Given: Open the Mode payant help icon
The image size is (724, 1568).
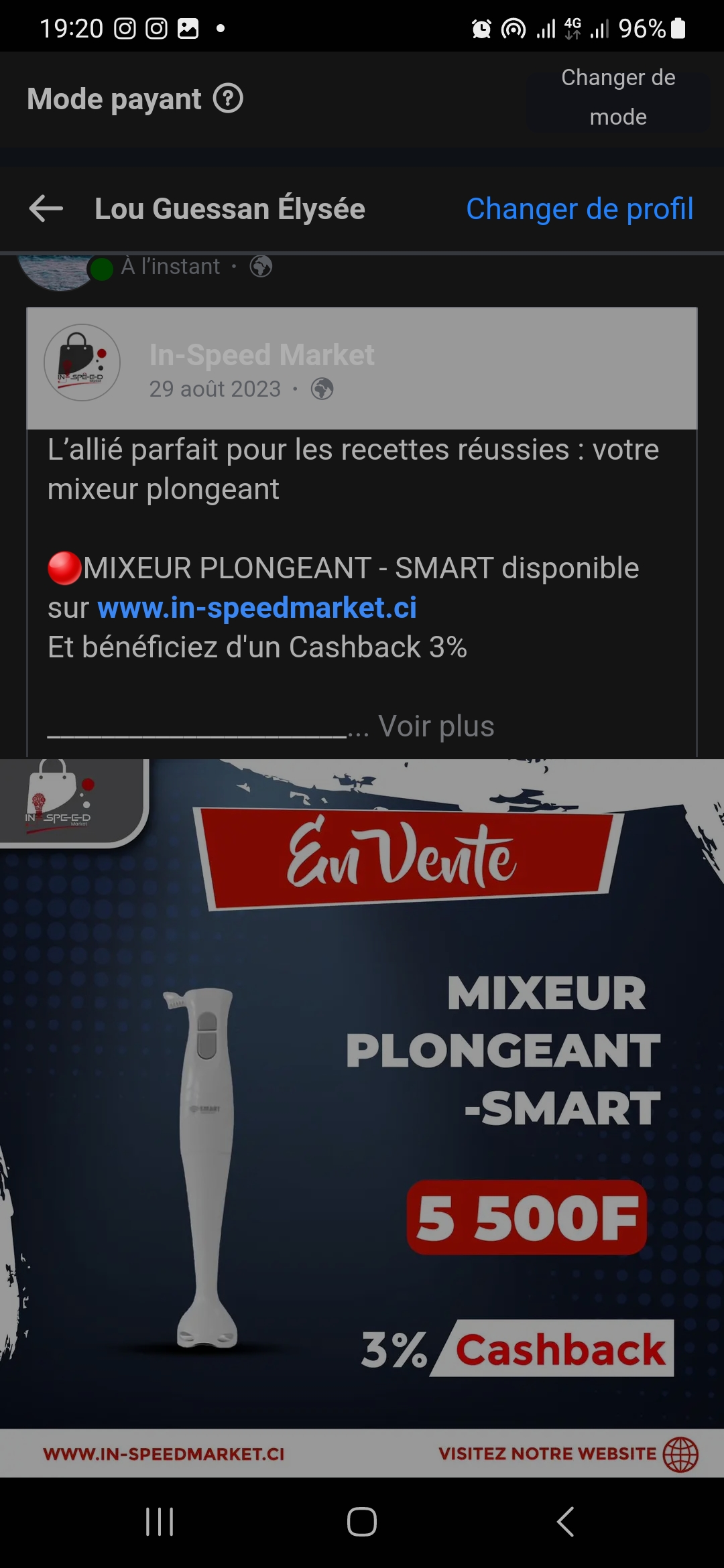Looking at the screenshot, I should pos(228,99).
